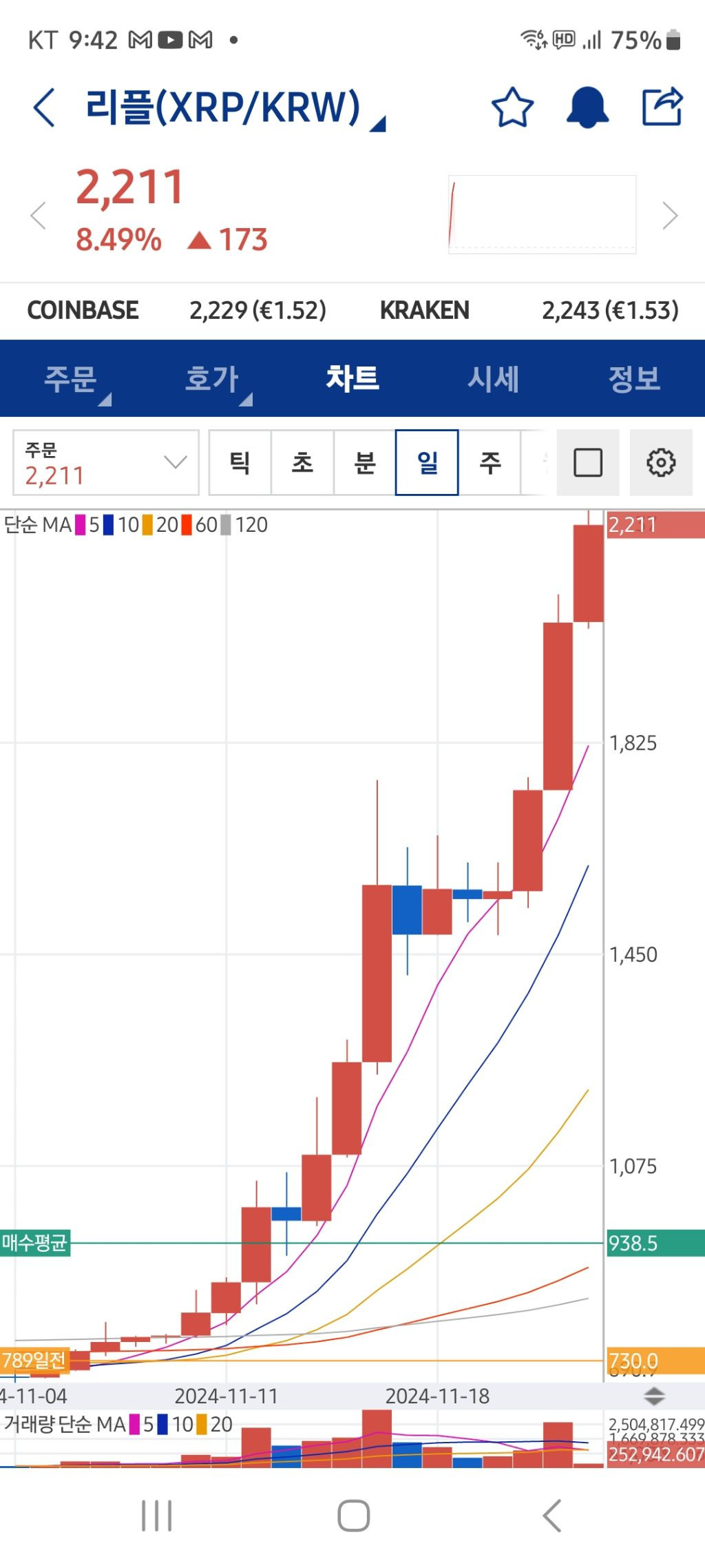Viewport: 705px width, 1568px height.
Task: Show the next coin with right chevron
Action: pyautogui.click(x=670, y=216)
